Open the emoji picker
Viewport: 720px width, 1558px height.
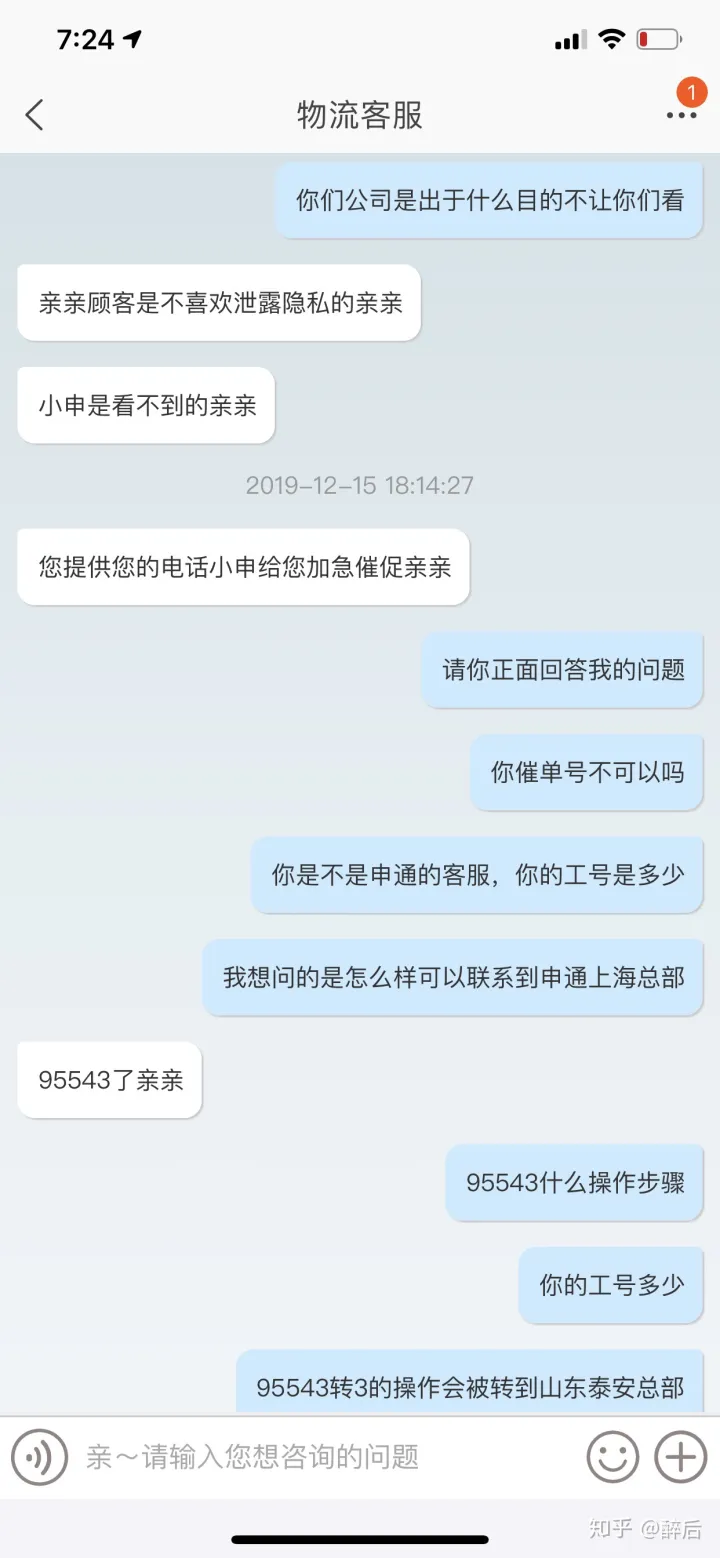click(612, 1456)
